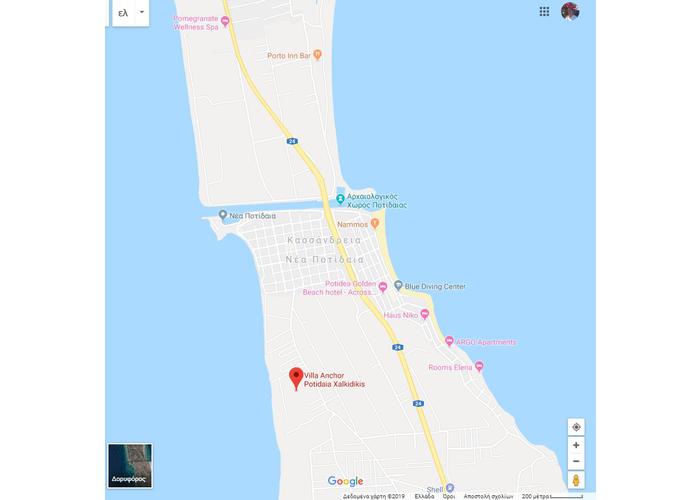Open the account profile picture
The image size is (700, 500).
tap(570, 11)
